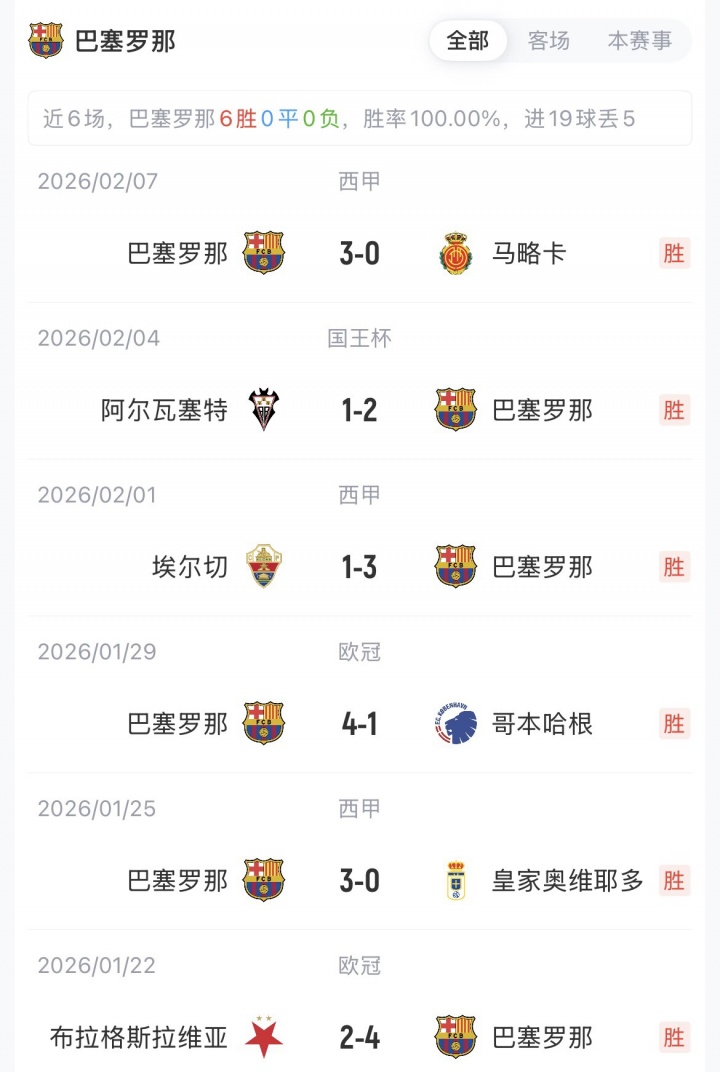Click the recent form summary bar
Image resolution: width=720 pixels, height=1072 pixels.
[360, 117]
